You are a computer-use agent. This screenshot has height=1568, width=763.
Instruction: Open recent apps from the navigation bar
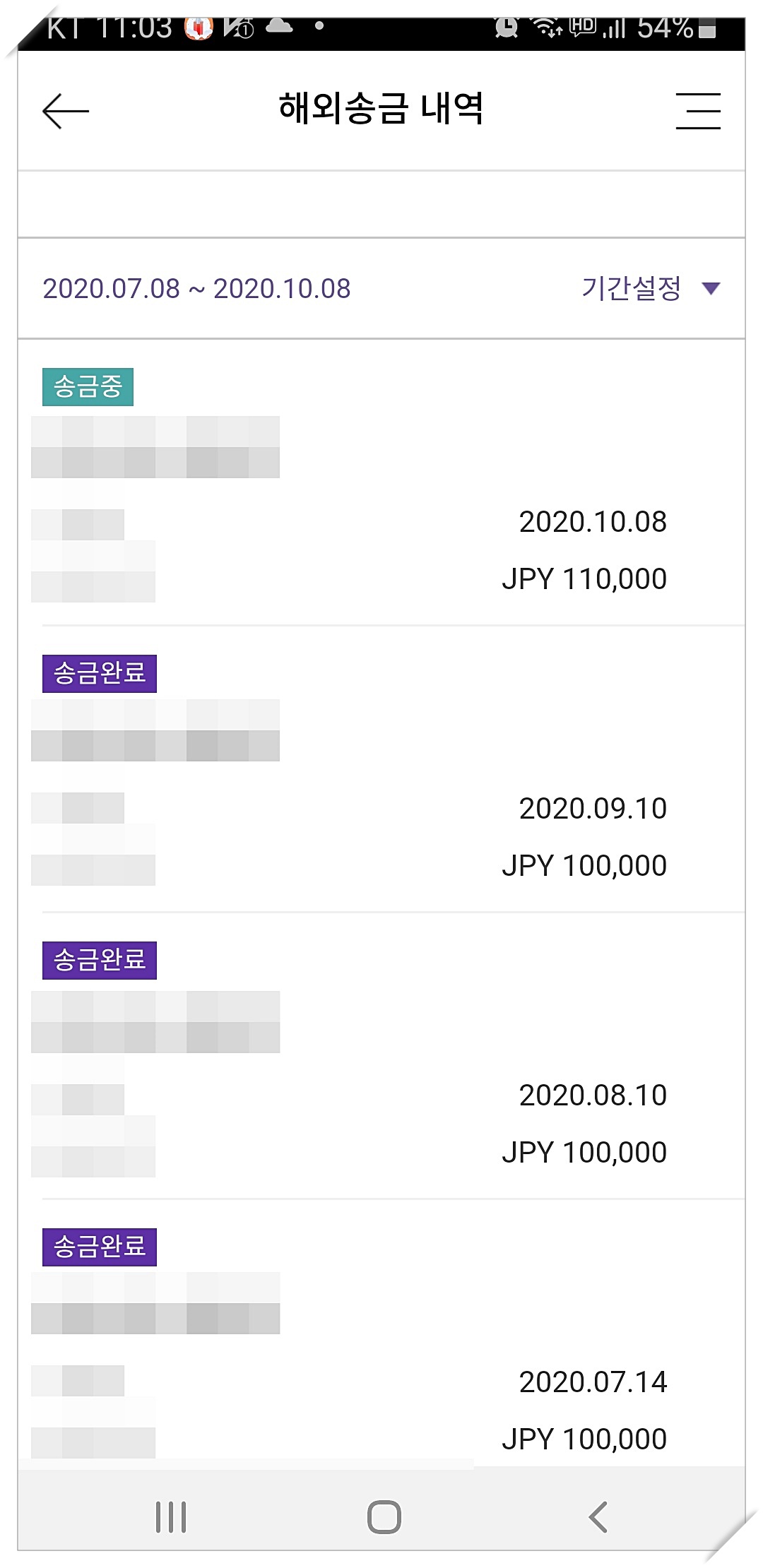(x=171, y=1516)
